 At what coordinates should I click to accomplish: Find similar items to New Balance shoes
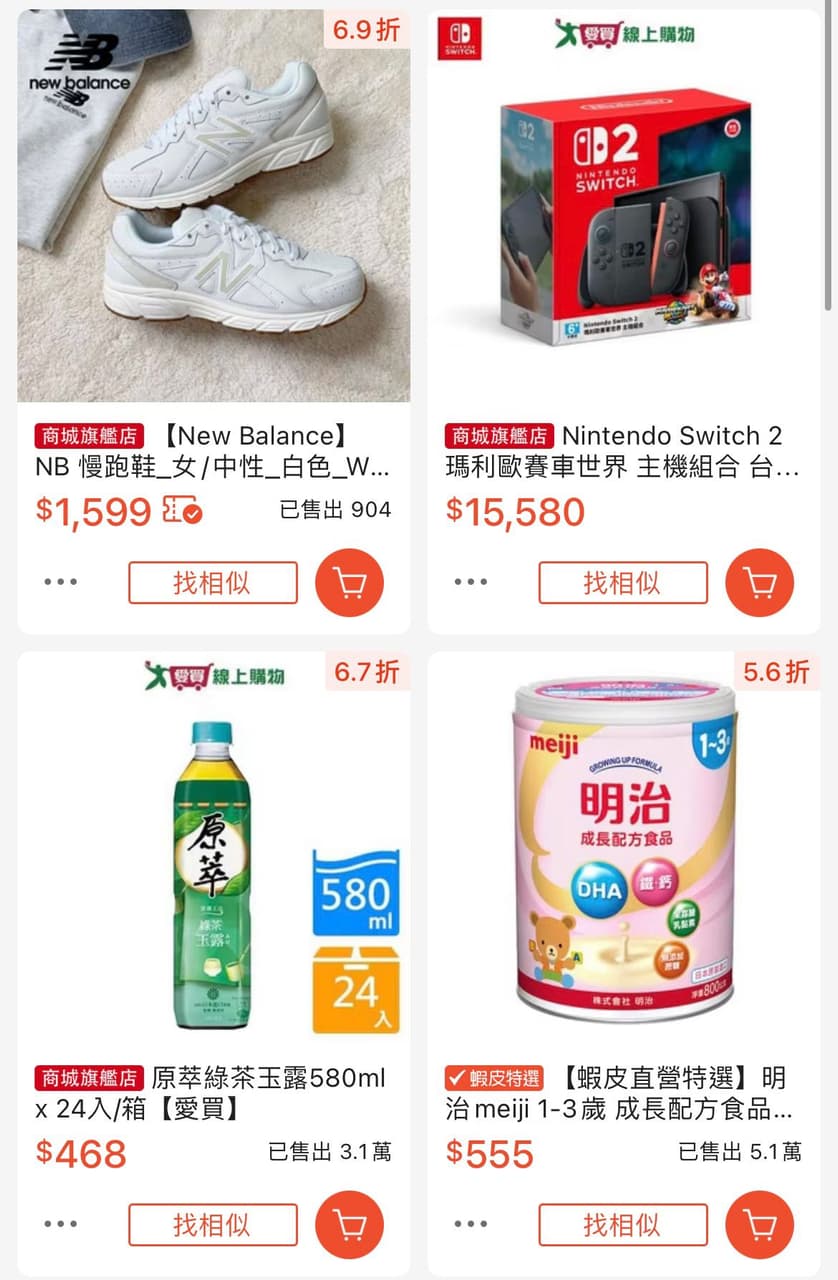coord(212,583)
